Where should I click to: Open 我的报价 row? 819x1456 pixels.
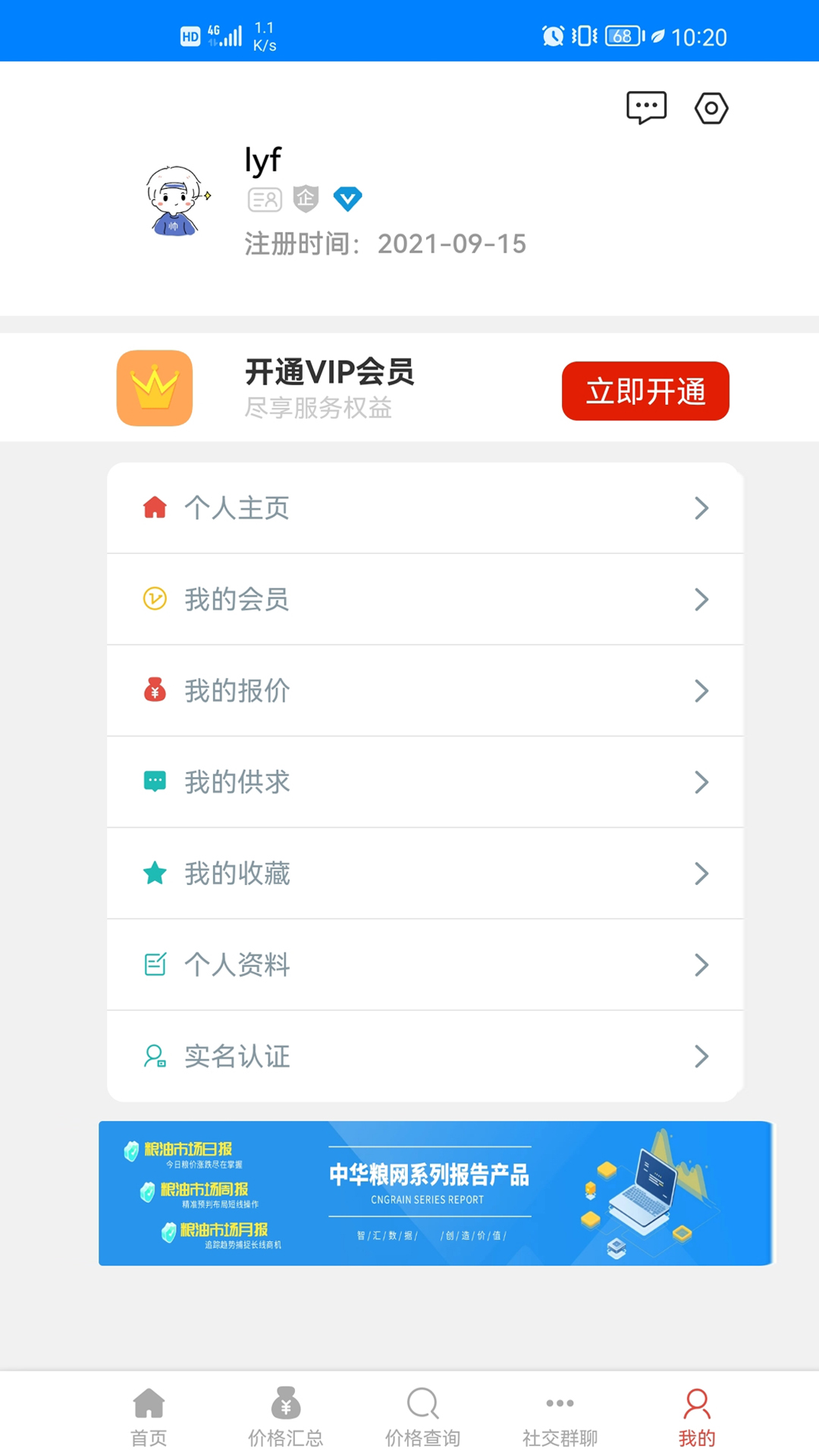pyautogui.click(x=425, y=691)
